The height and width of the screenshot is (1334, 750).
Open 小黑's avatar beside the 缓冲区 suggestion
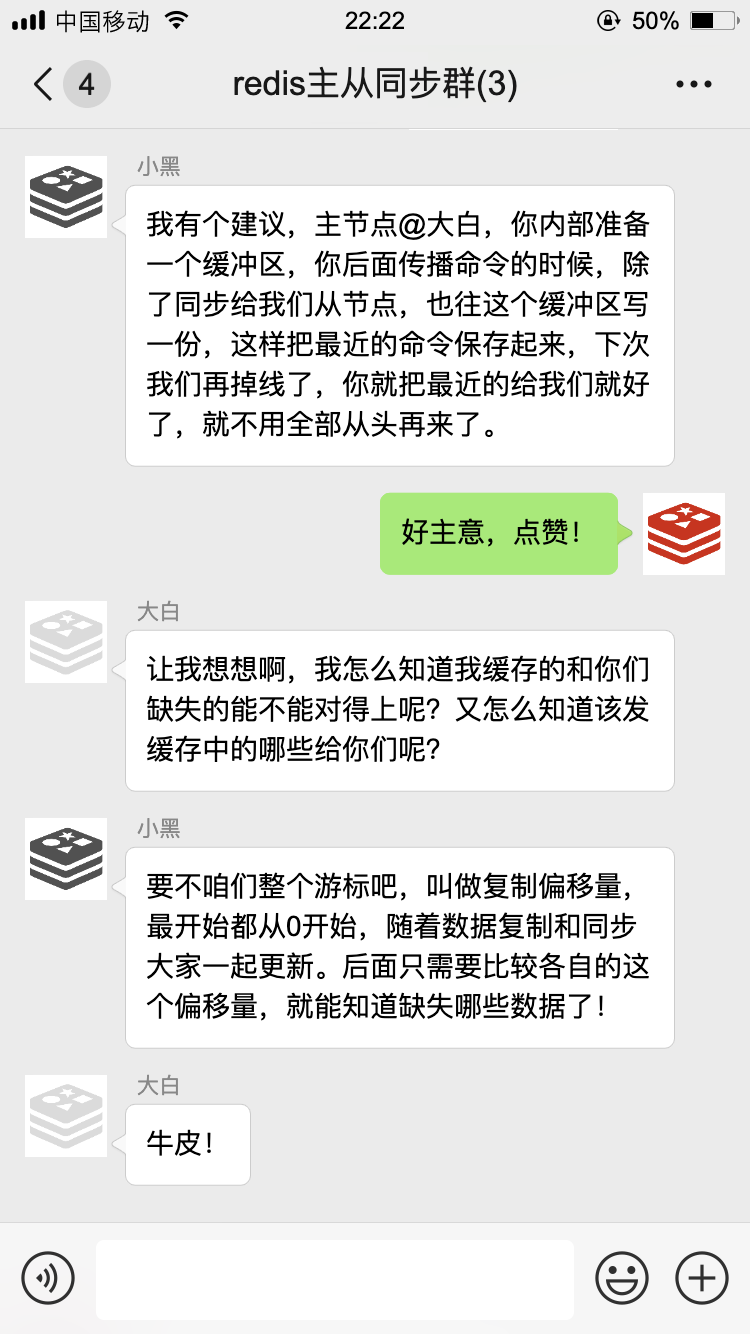(66, 197)
